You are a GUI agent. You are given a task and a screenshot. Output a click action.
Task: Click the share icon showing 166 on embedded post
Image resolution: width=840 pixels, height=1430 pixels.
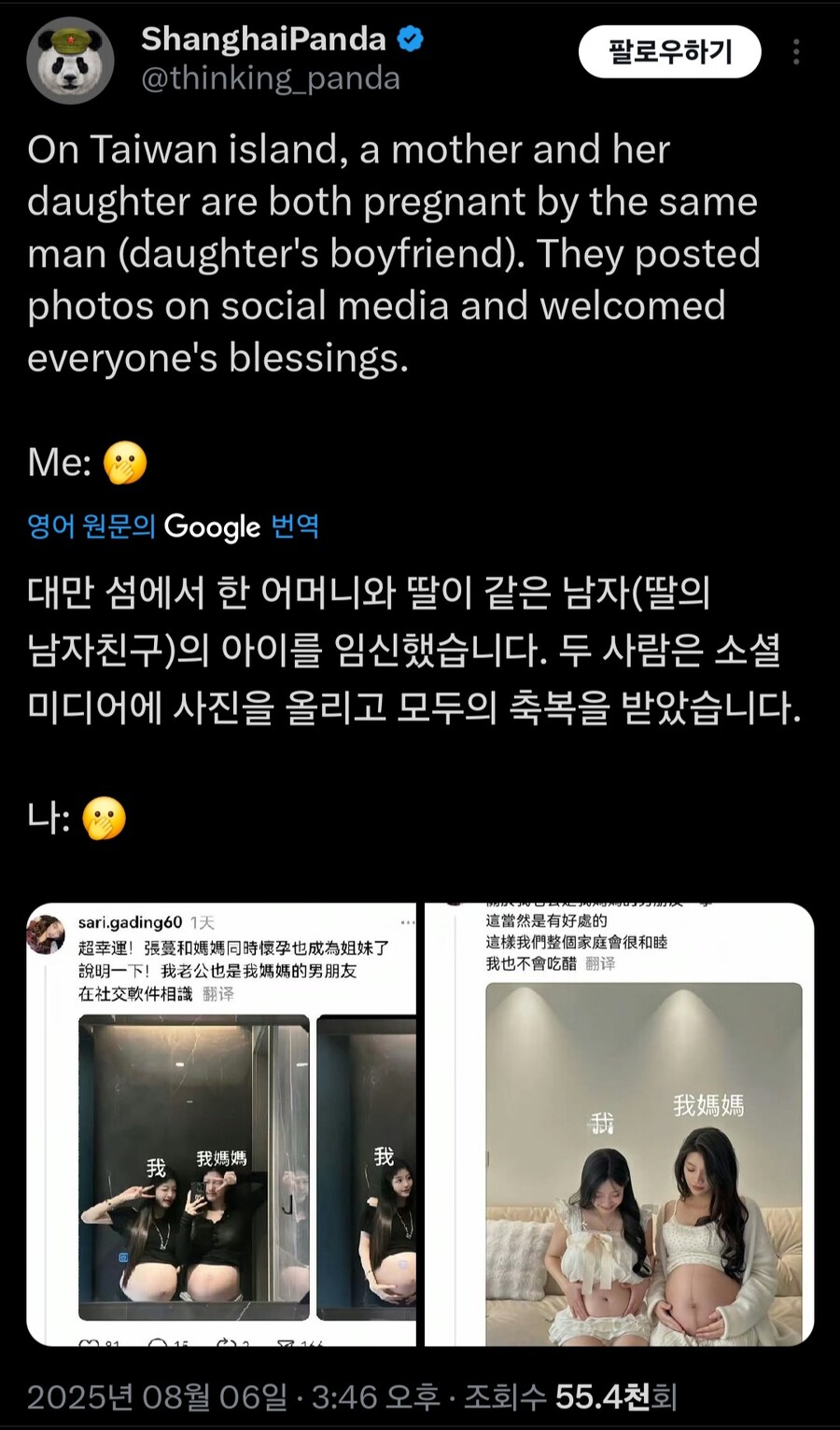click(285, 1342)
